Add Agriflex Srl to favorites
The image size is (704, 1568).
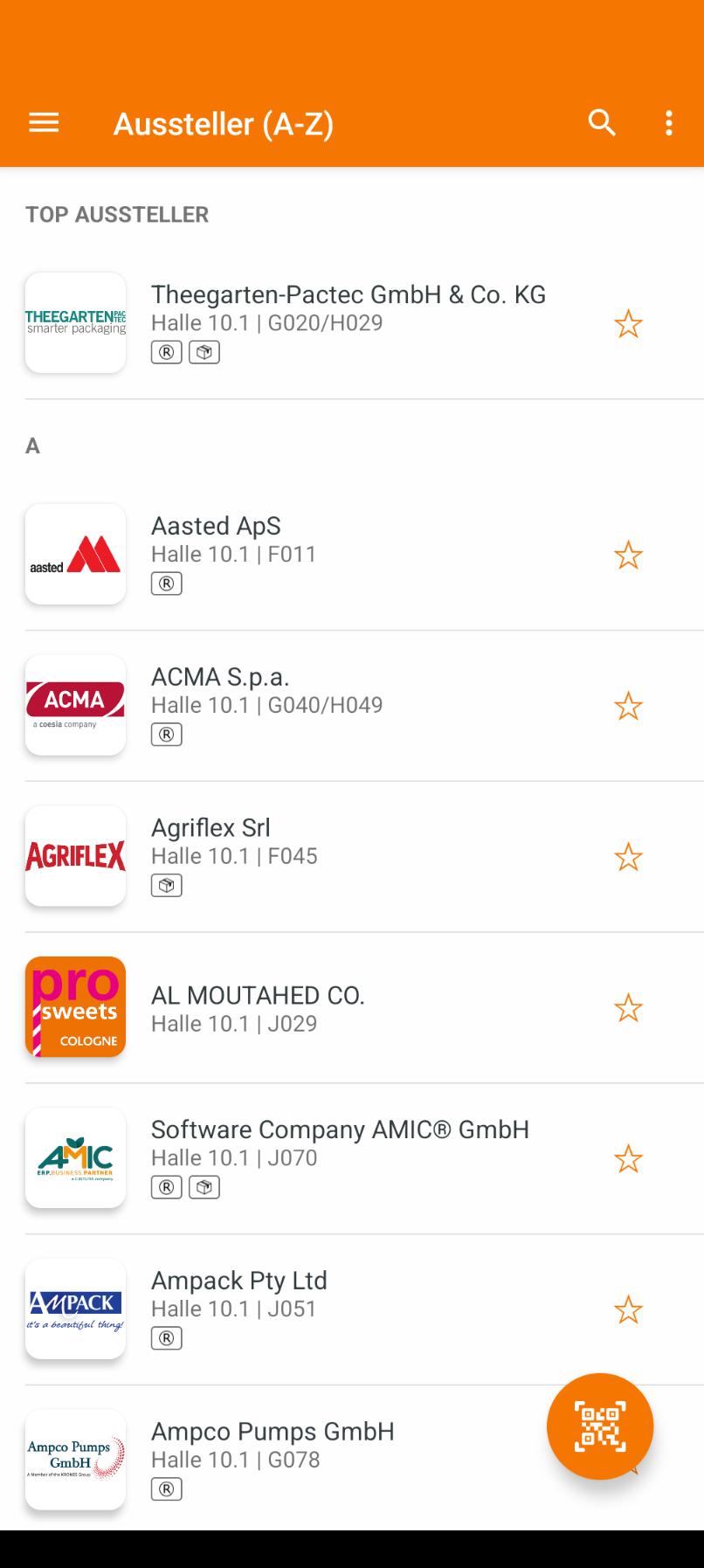[628, 857]
